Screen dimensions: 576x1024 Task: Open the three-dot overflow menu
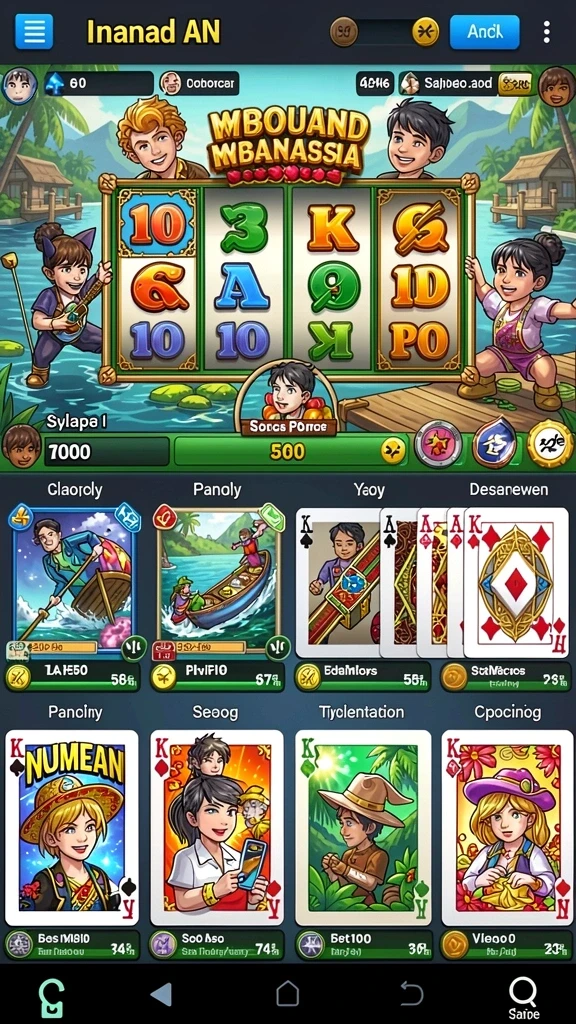click(x=546, y=31)
